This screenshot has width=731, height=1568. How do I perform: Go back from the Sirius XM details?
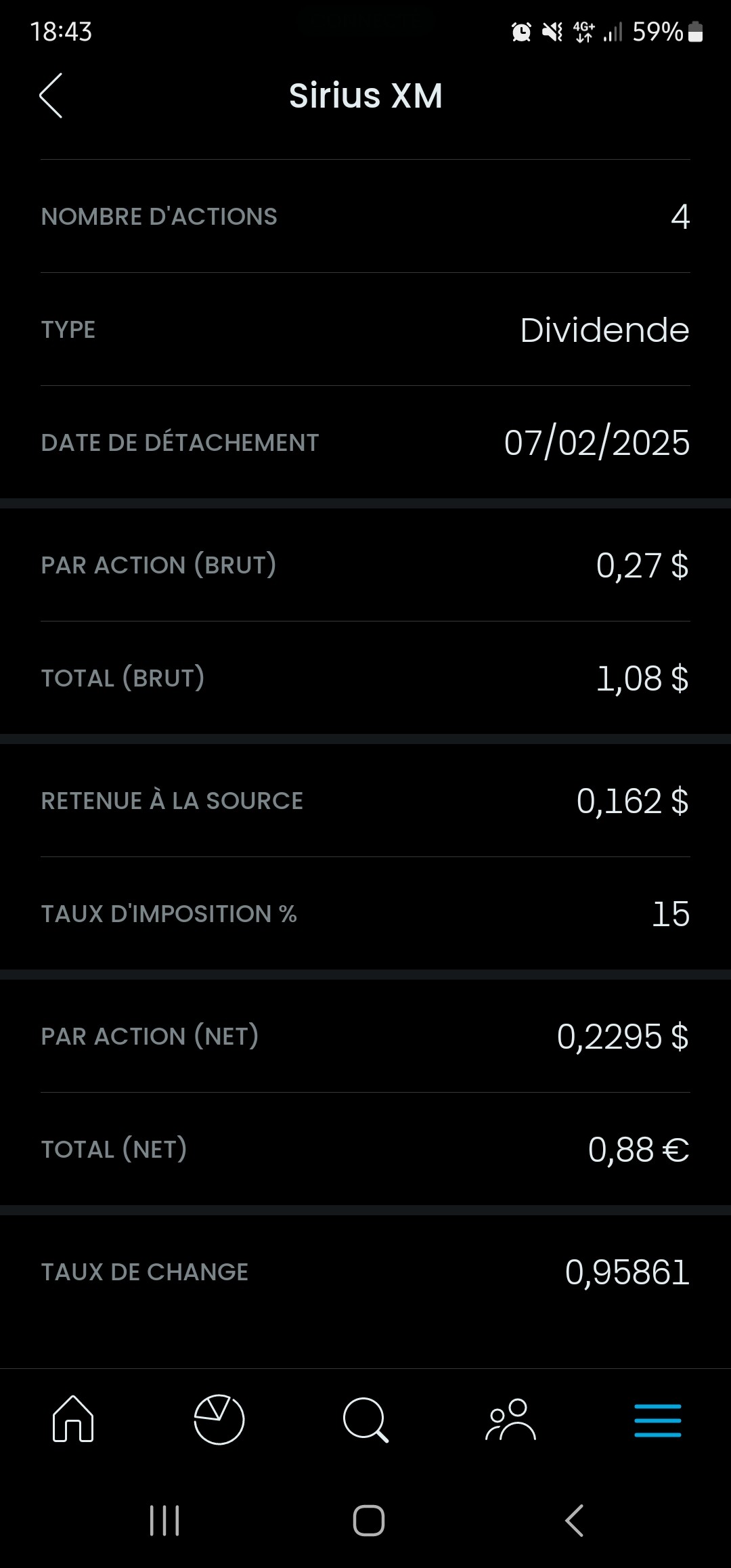(51, 95)
